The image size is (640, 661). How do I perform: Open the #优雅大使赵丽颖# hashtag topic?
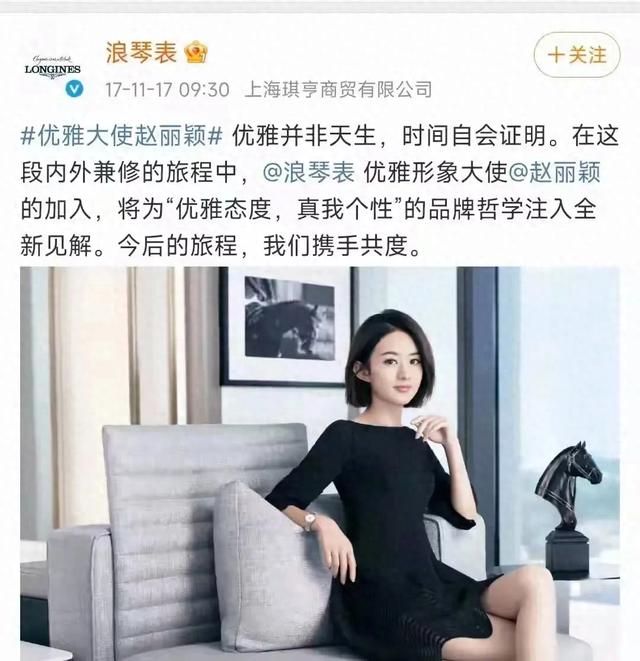[127, 133]
